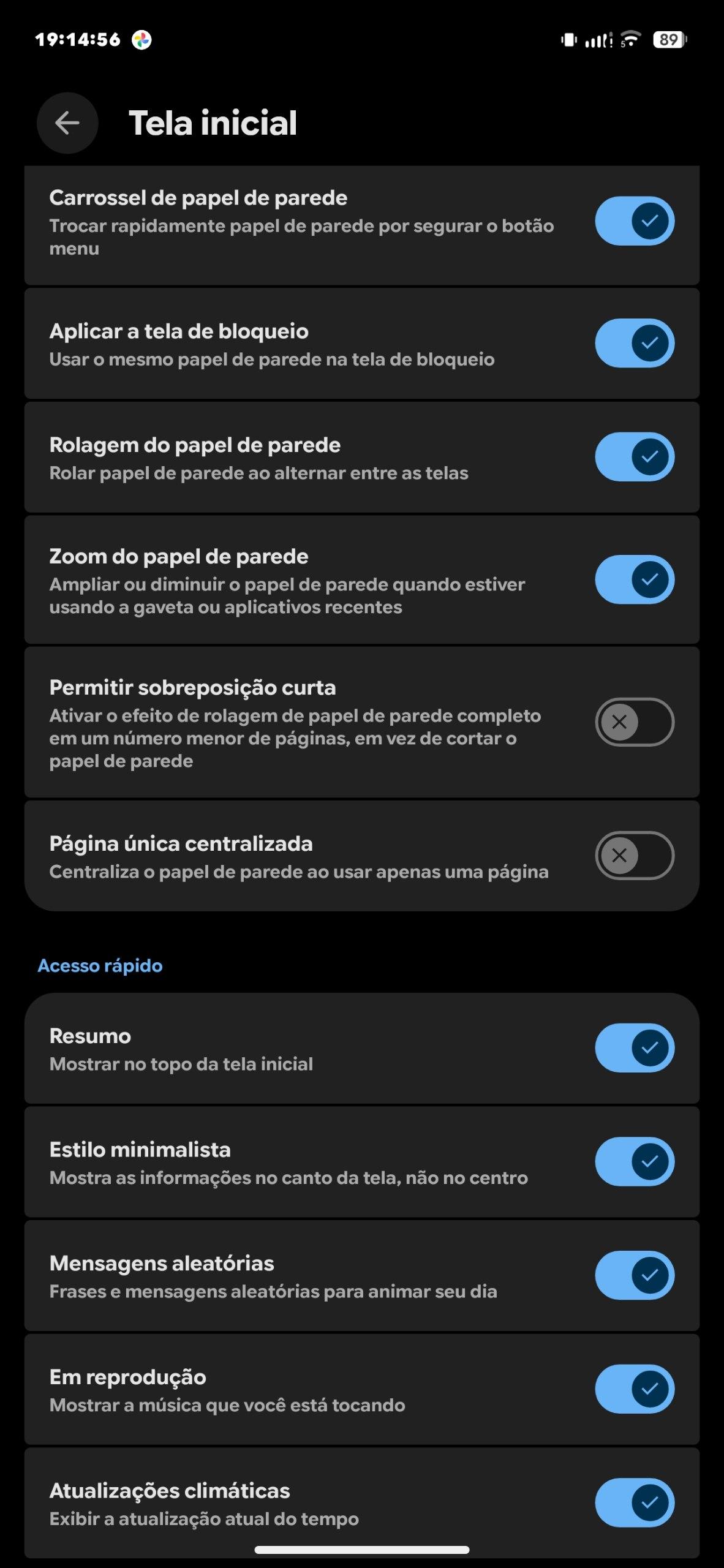Disable Aplicar a tela de bloqueio
This screenshot has width=724, height=1568.
(635, 343)
